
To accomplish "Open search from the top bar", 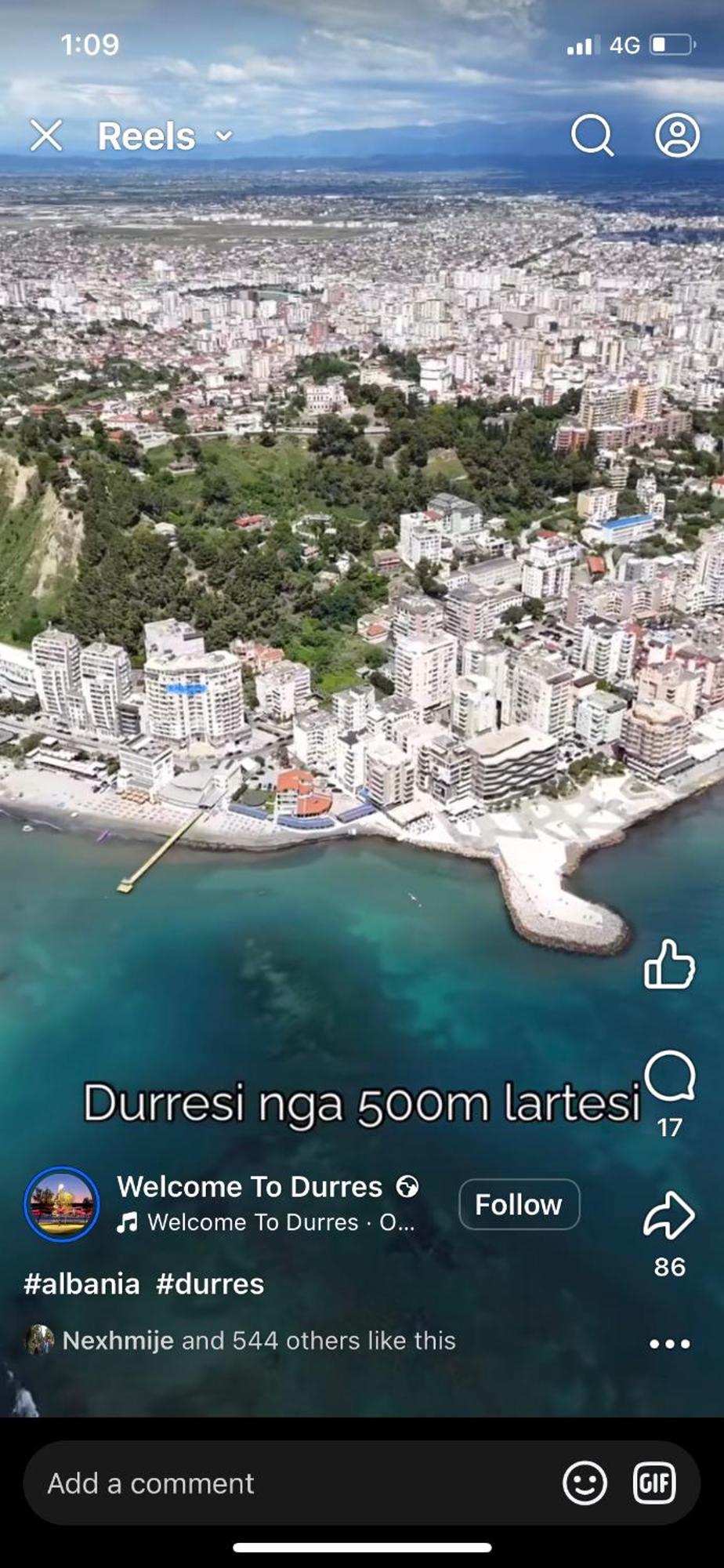I will (x=591, y=136).
